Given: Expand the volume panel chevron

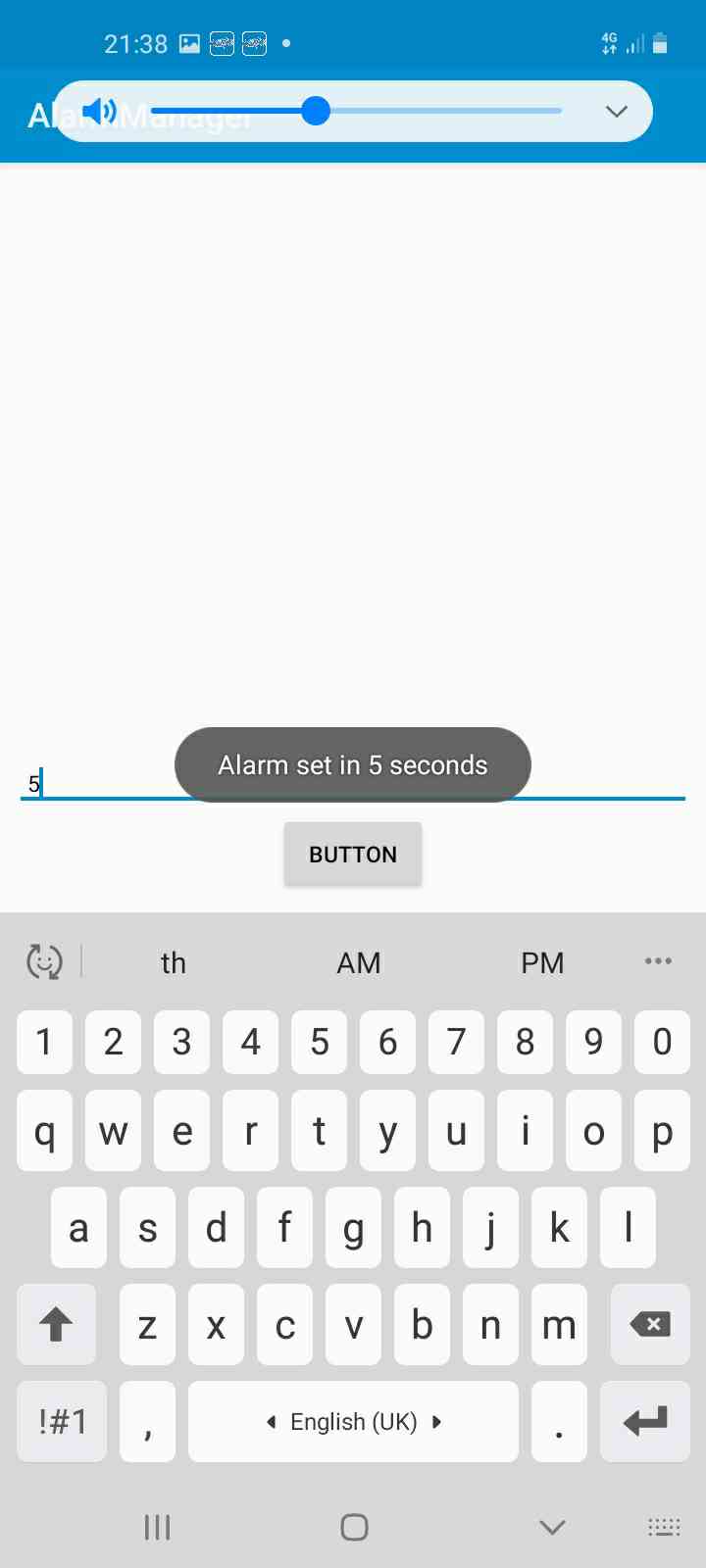Looking at the screenshot, I should click(x=616, y=111).
